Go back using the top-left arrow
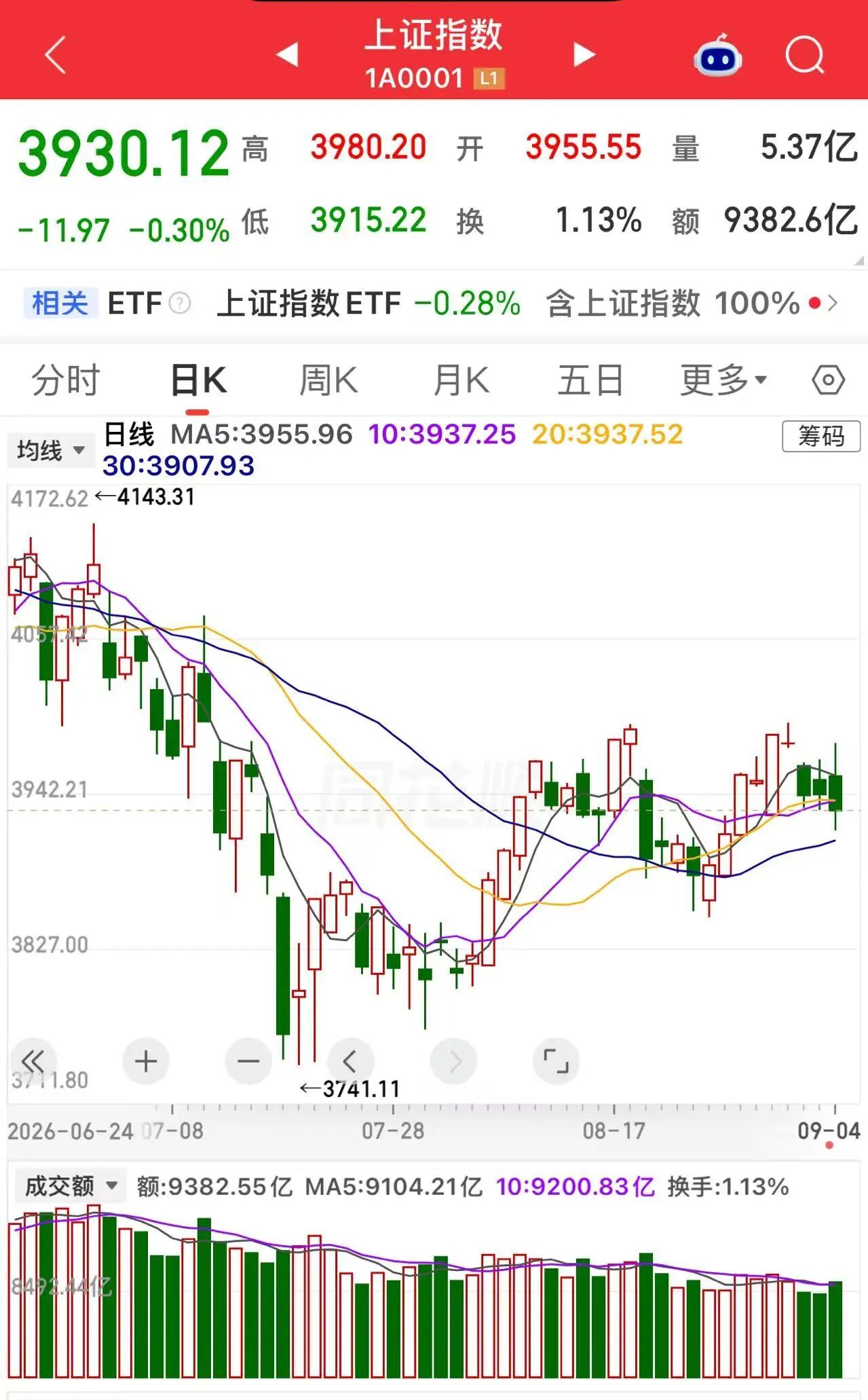Image resolution: width=868 pixels, height=1400 pixels. [x=55, y=55]
